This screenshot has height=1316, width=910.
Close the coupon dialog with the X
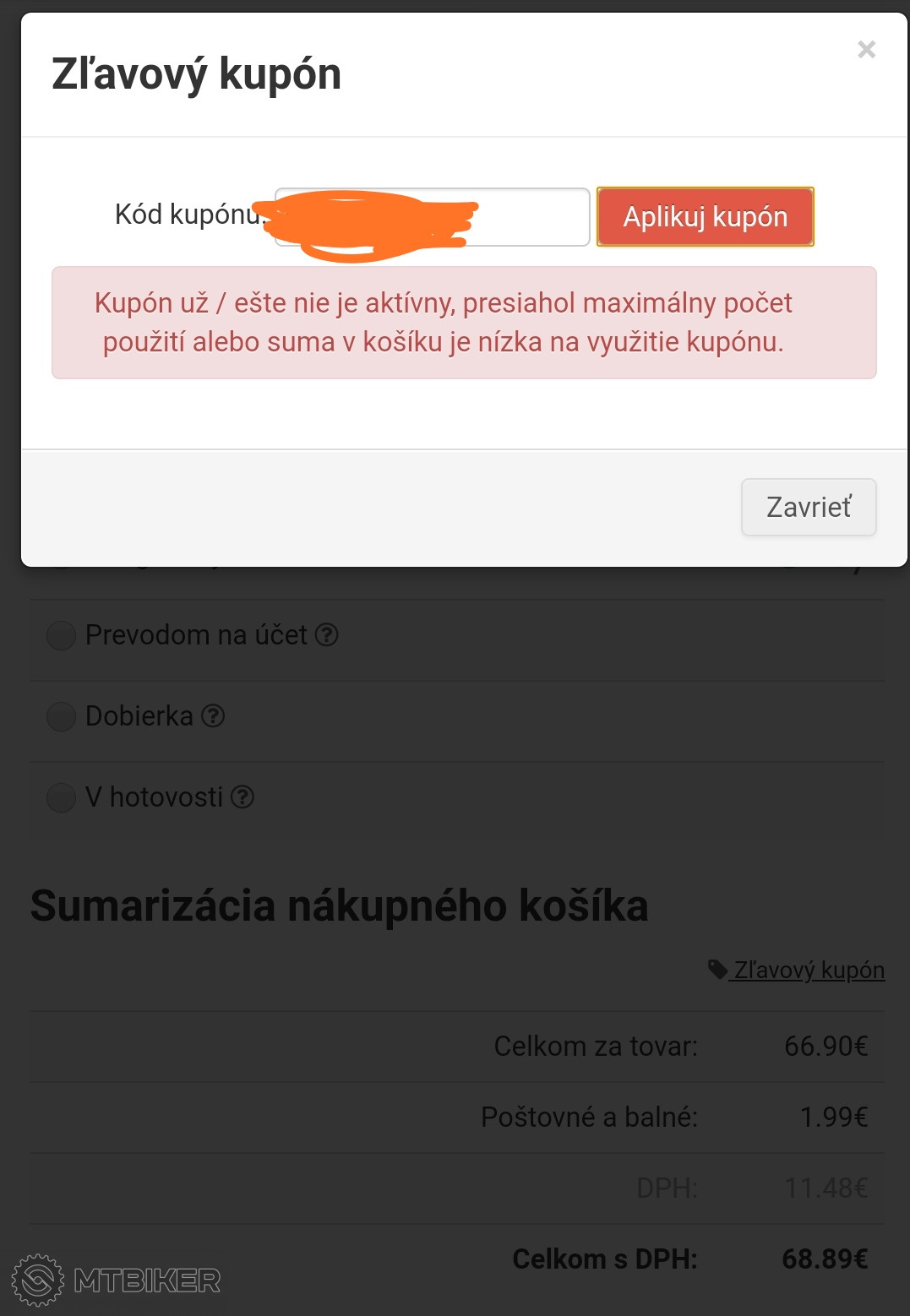click(866, 50)
